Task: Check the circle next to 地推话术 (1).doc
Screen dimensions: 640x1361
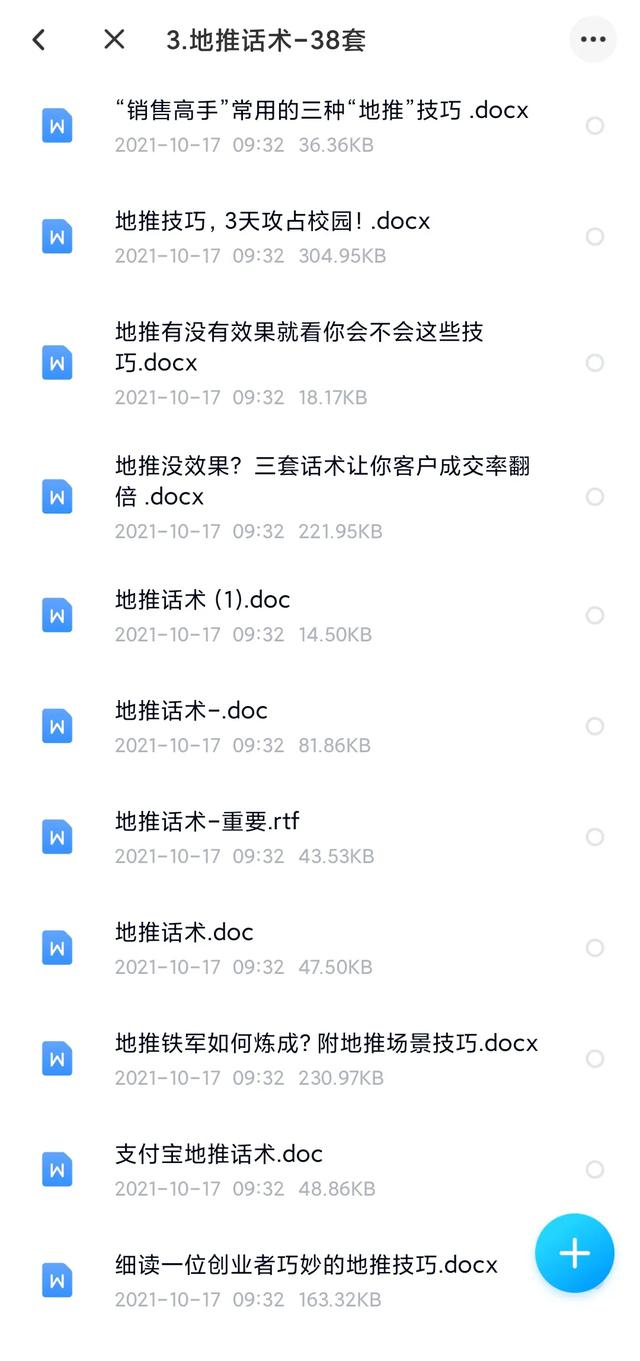Action: (x=595, y=615)
